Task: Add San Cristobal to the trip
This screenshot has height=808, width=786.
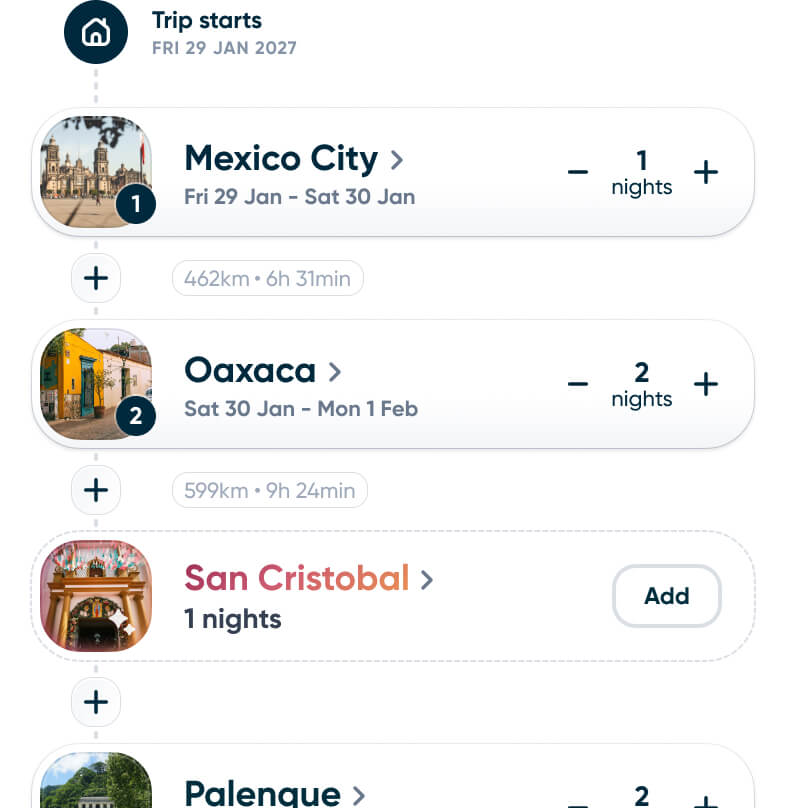Action: click(666, 596)
